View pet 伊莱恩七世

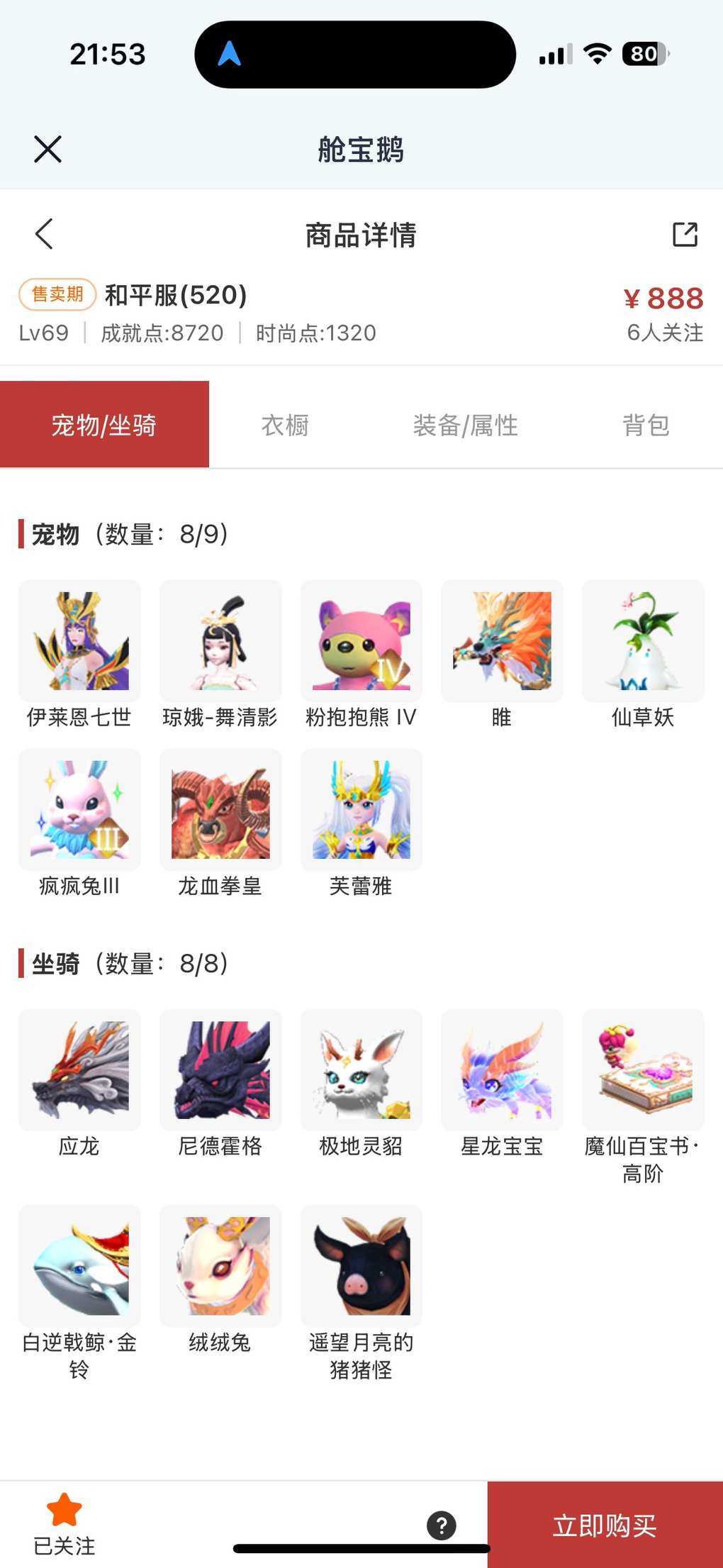click(79, 641)
